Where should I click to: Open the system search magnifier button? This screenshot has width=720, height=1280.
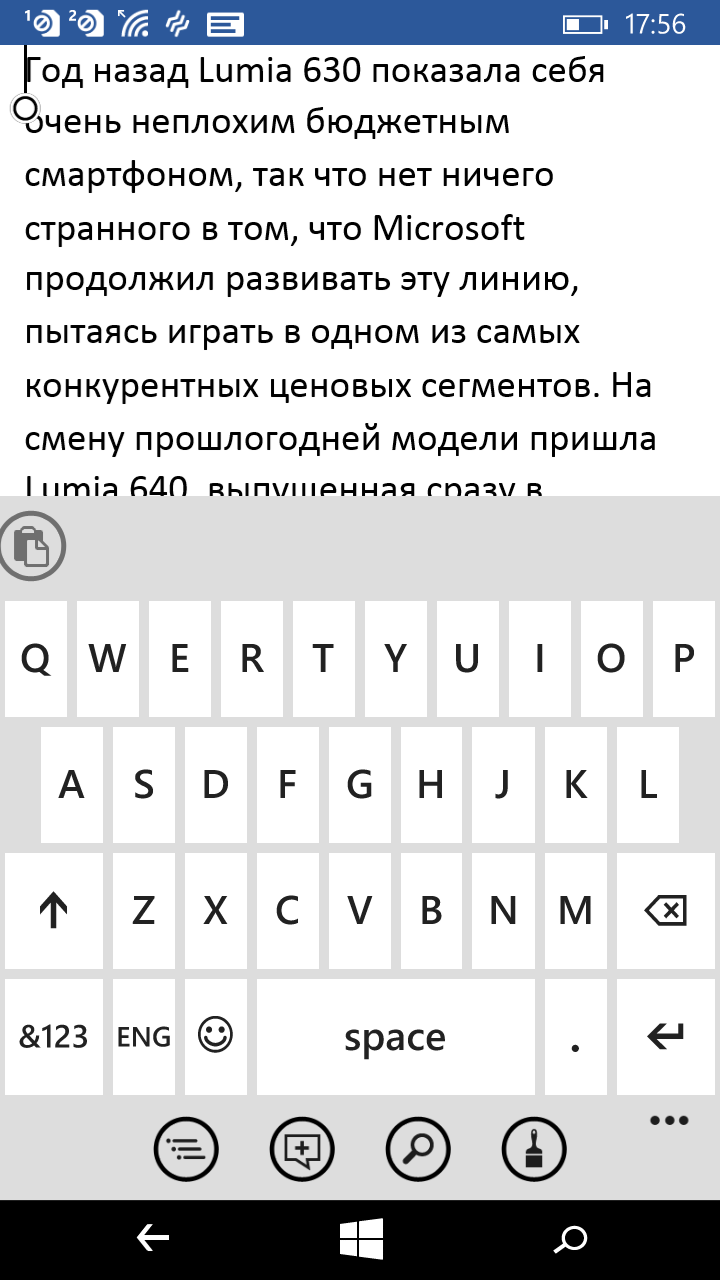point(570,1240)
